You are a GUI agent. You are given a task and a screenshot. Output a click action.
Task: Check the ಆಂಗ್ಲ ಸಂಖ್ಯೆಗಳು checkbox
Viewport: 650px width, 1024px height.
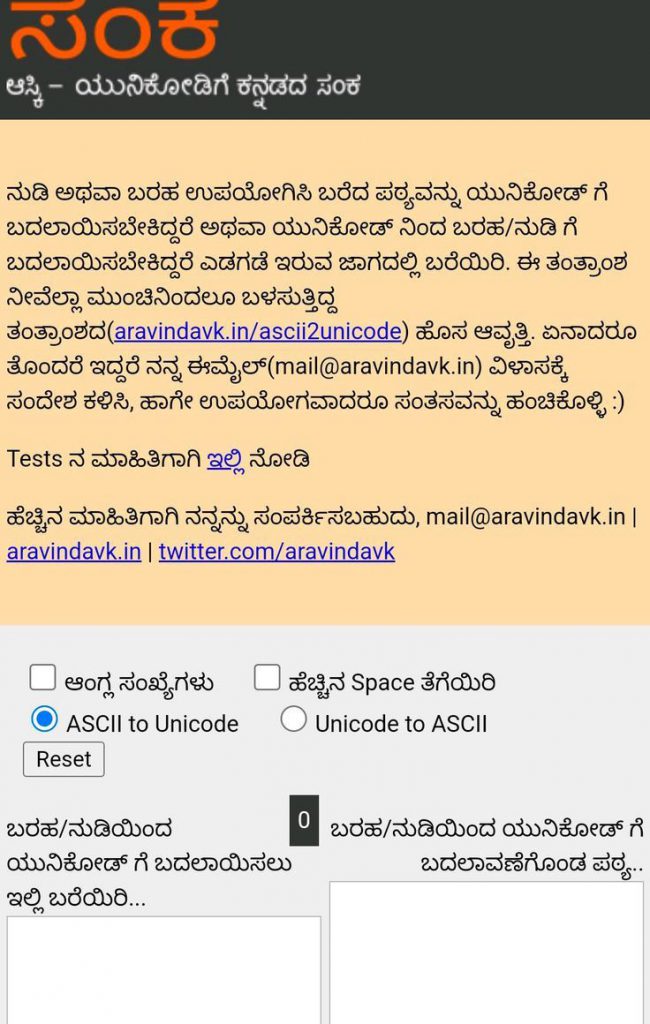tap(43, 679)
